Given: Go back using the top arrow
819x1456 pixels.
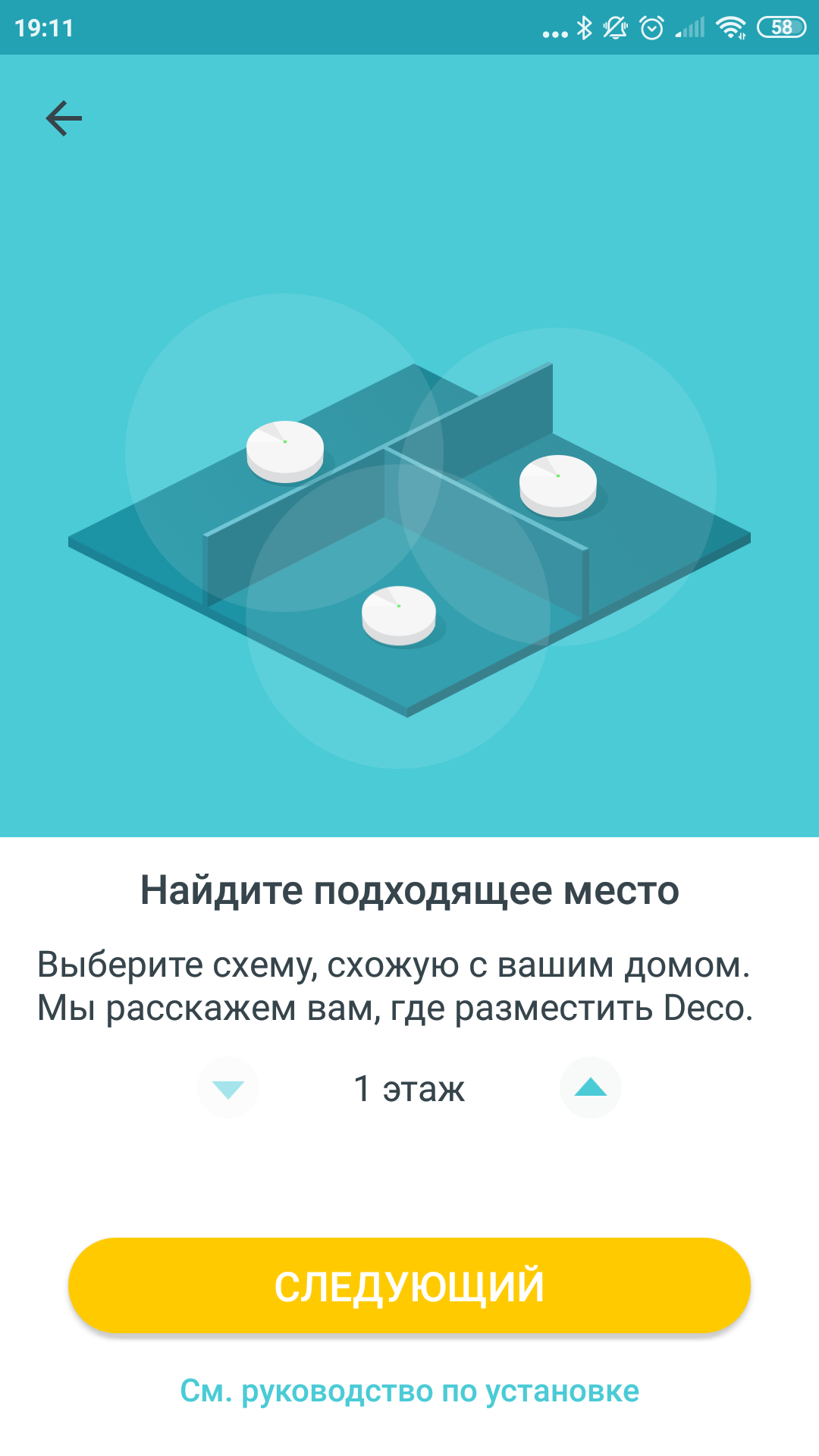Looking at the screenshot, I should pos(64,118).
